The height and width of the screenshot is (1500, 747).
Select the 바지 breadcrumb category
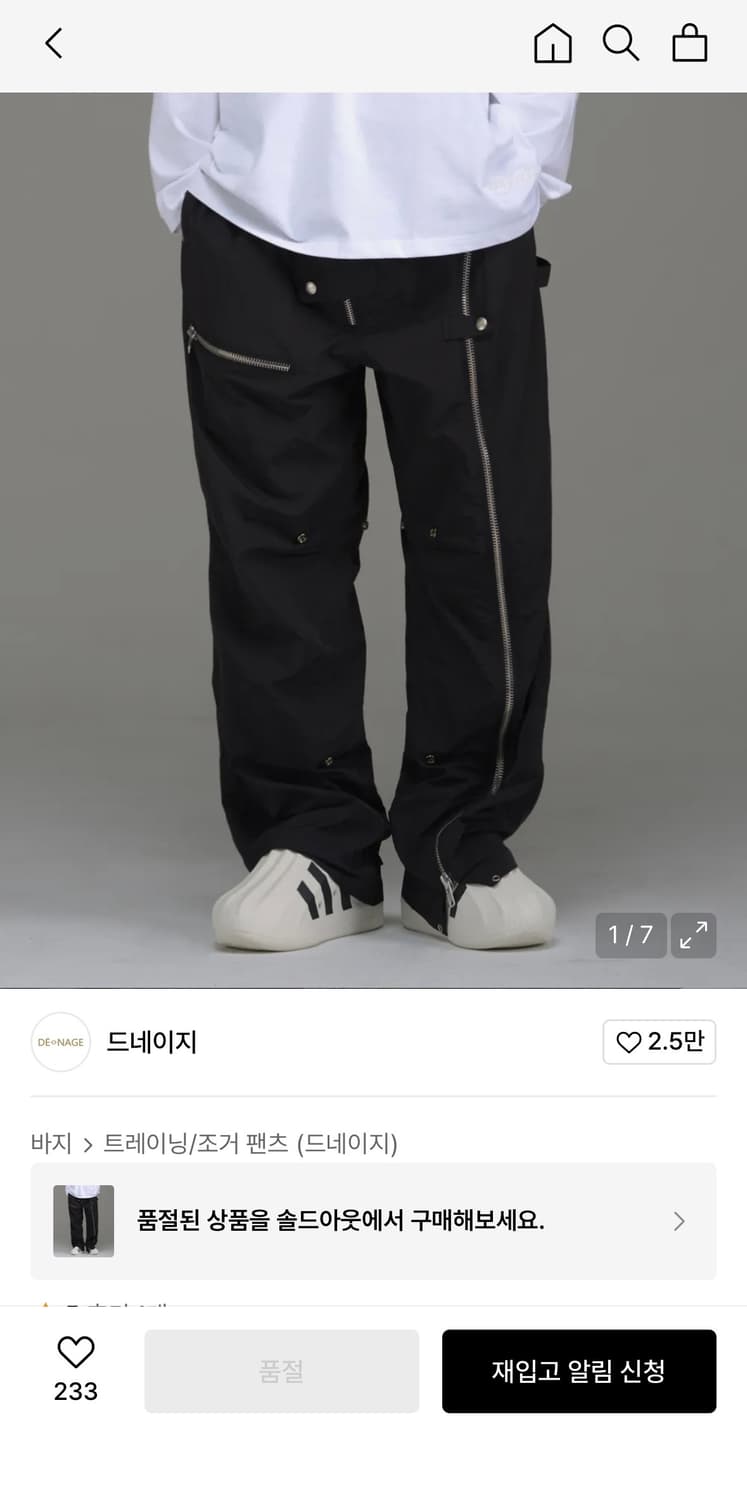tap(51, 1143)
